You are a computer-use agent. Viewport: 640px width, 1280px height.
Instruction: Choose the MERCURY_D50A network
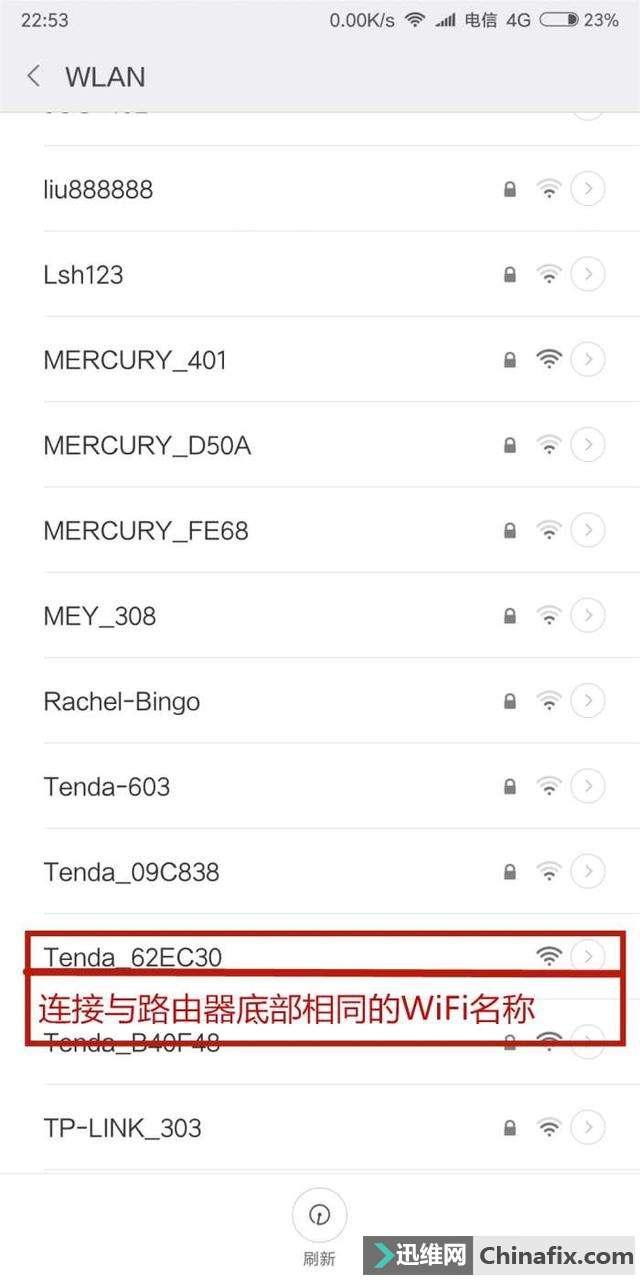tap(147, 445)
